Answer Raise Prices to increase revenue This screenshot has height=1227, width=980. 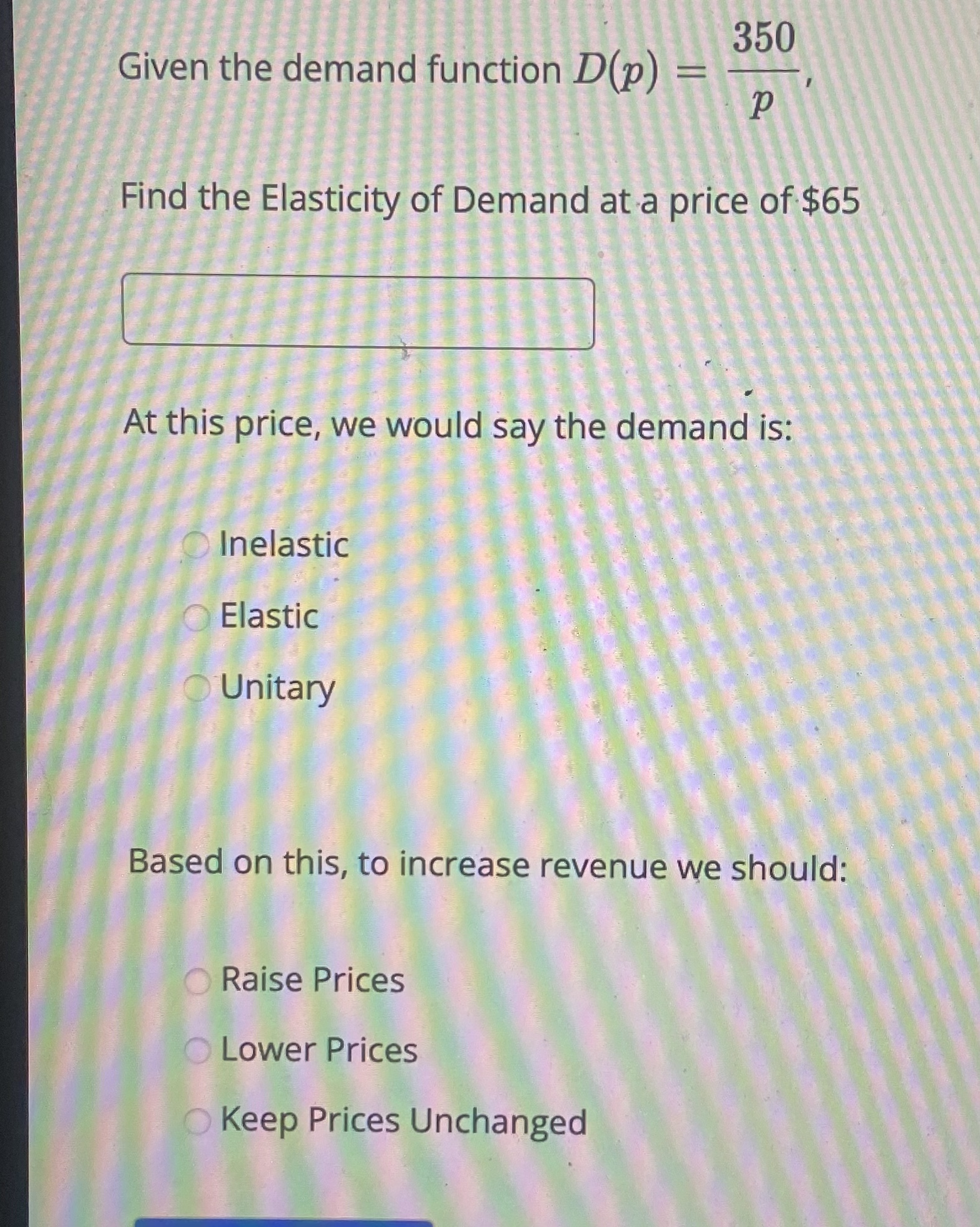point(198,981)
